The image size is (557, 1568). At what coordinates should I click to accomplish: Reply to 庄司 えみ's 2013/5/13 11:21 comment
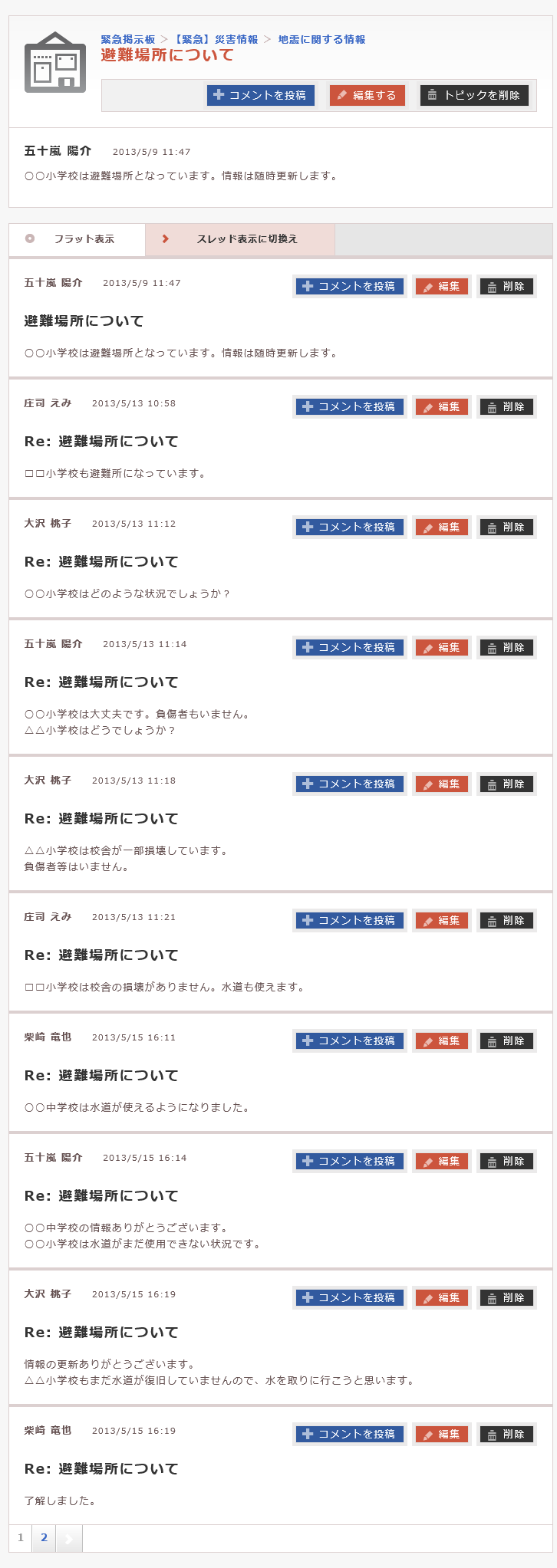point(349,920)
